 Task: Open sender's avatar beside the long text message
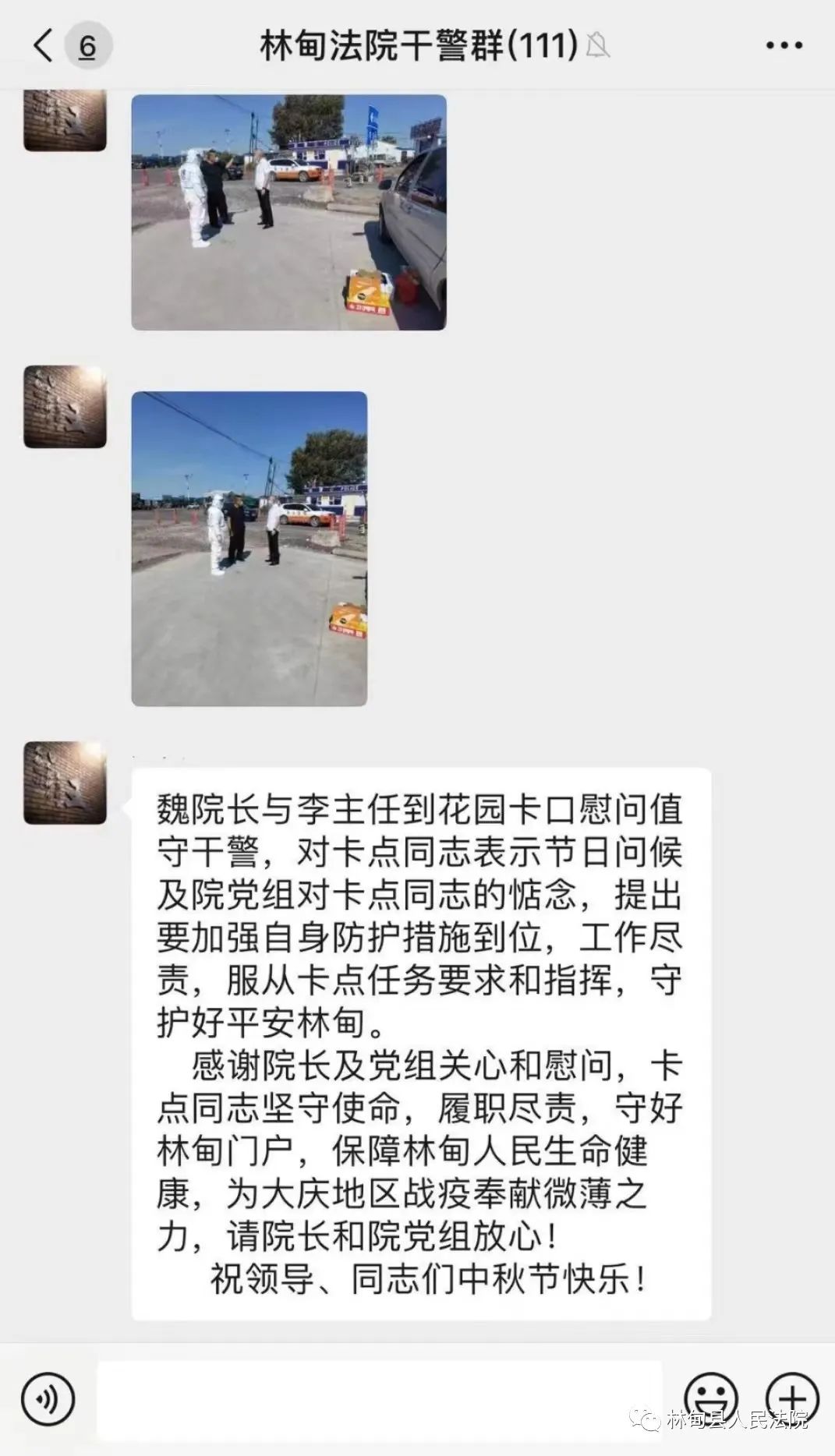pos(65,783)
